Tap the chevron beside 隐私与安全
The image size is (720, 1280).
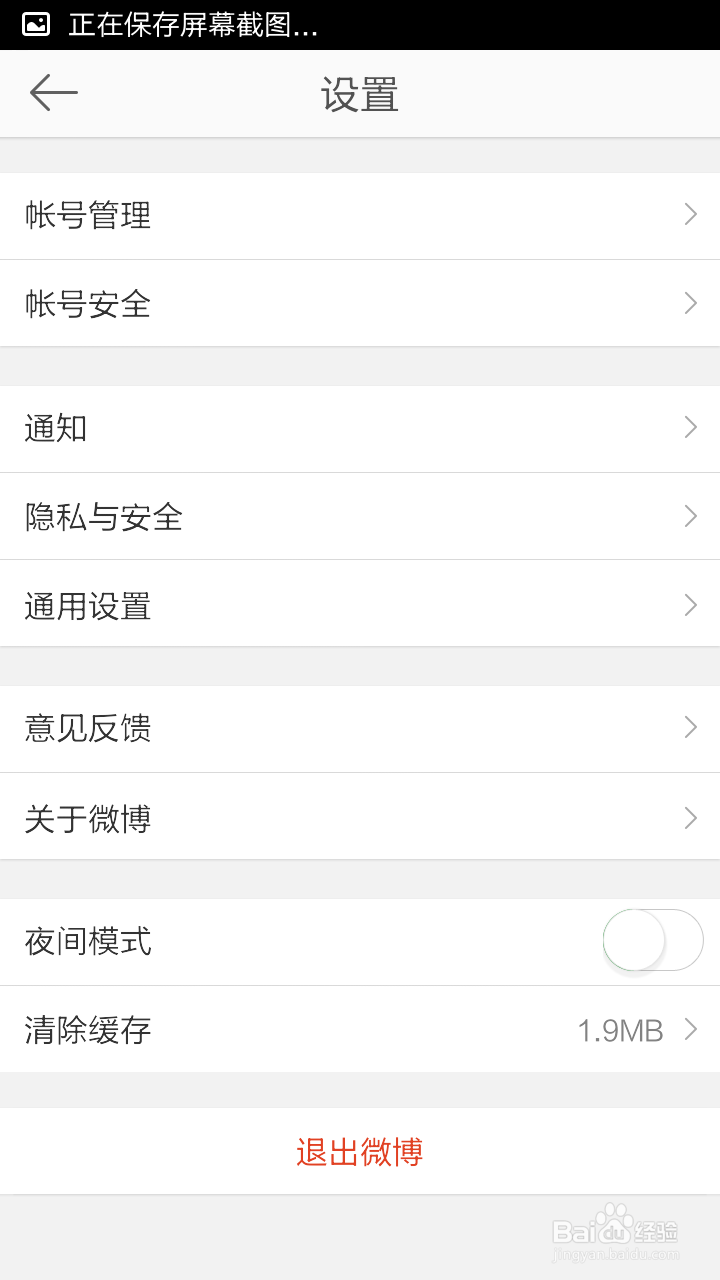tap(689, 516)
